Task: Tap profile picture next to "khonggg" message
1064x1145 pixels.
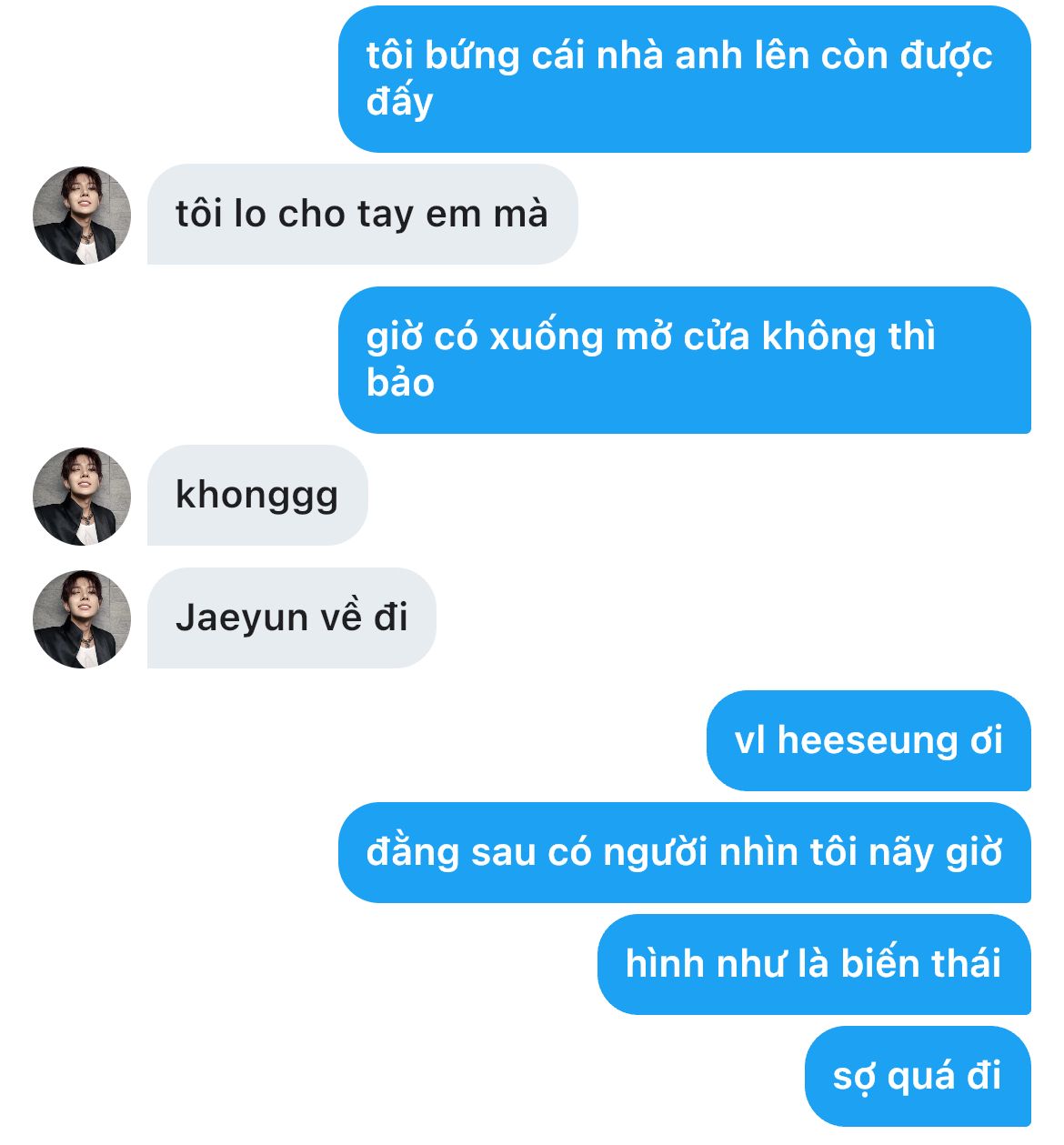Action: [82, 497]
